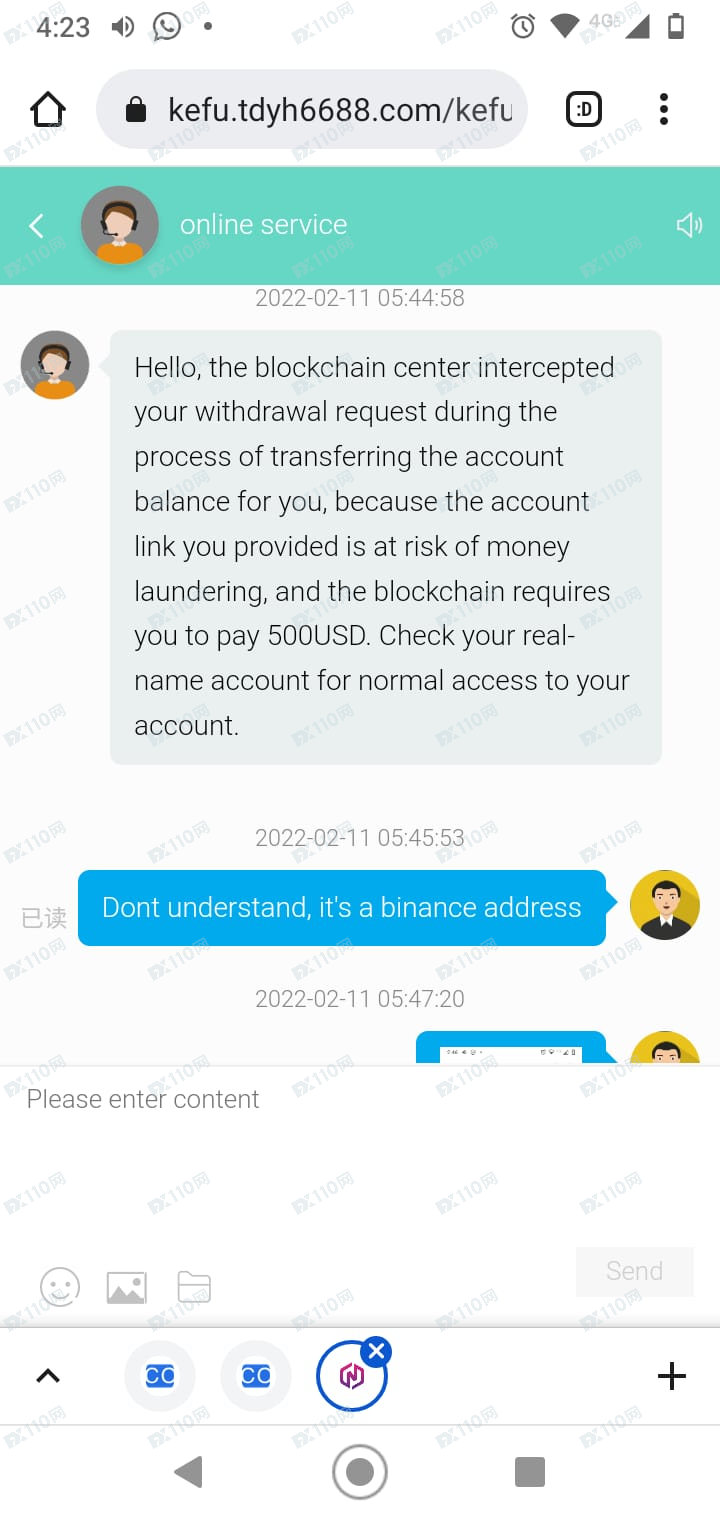The image size is (720, 1520).
Task: Close the currently selected browser tab
Action: click(x=376, y=1352)
